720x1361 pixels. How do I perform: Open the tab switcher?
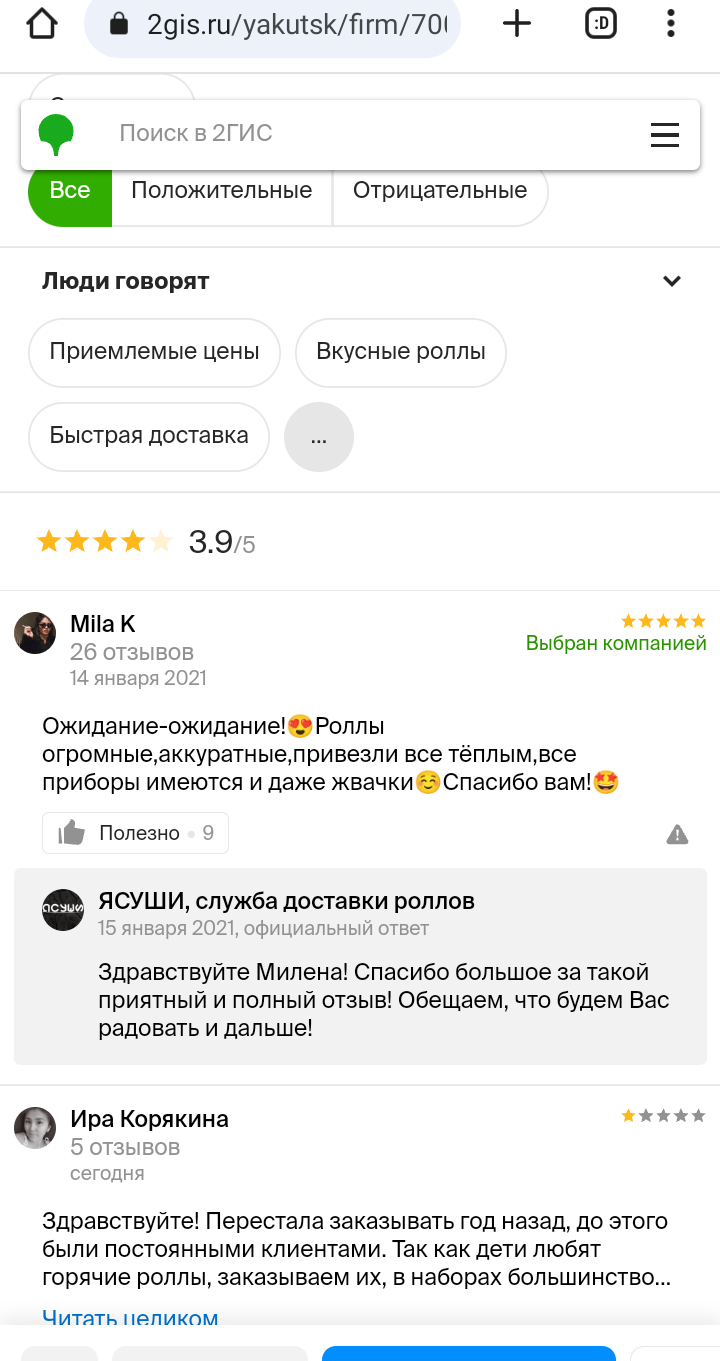(600, 24)
